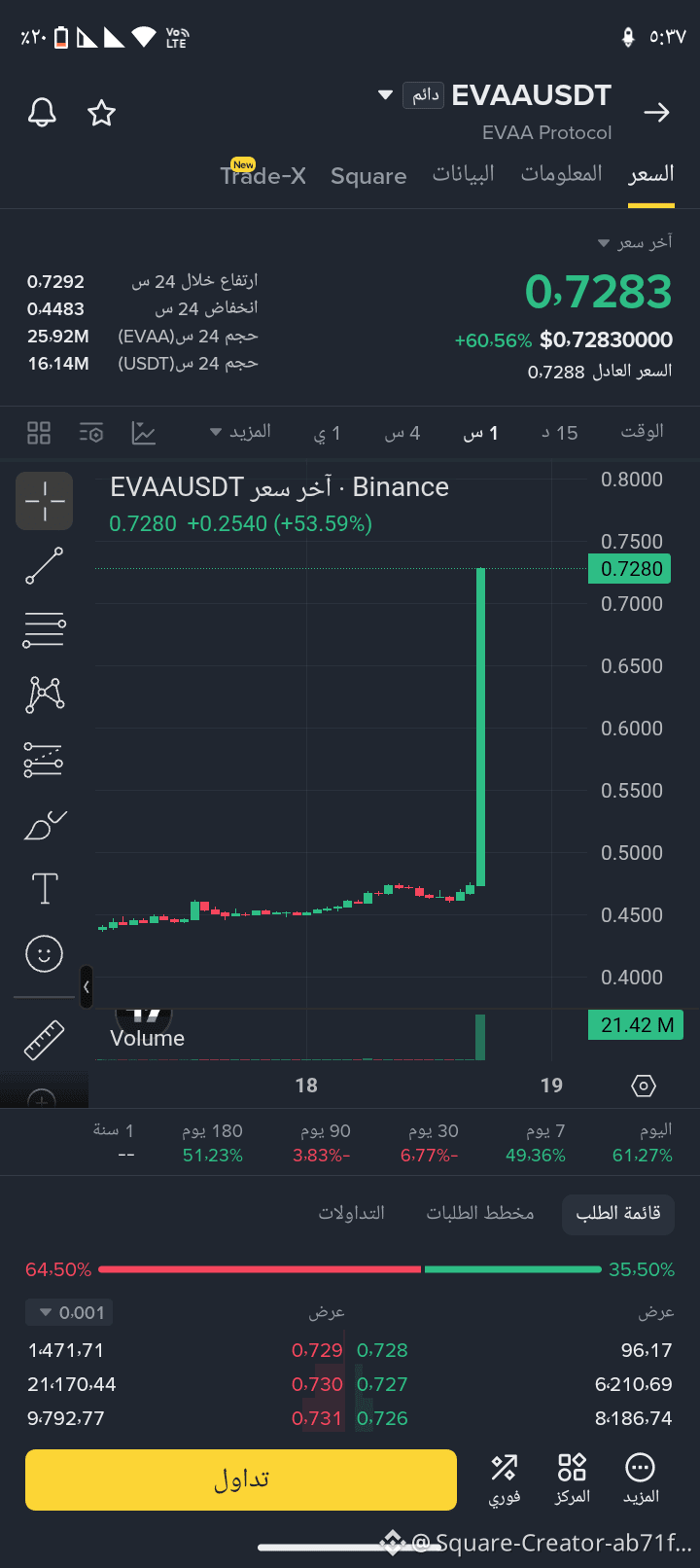Switch to the Square tab

368,176
